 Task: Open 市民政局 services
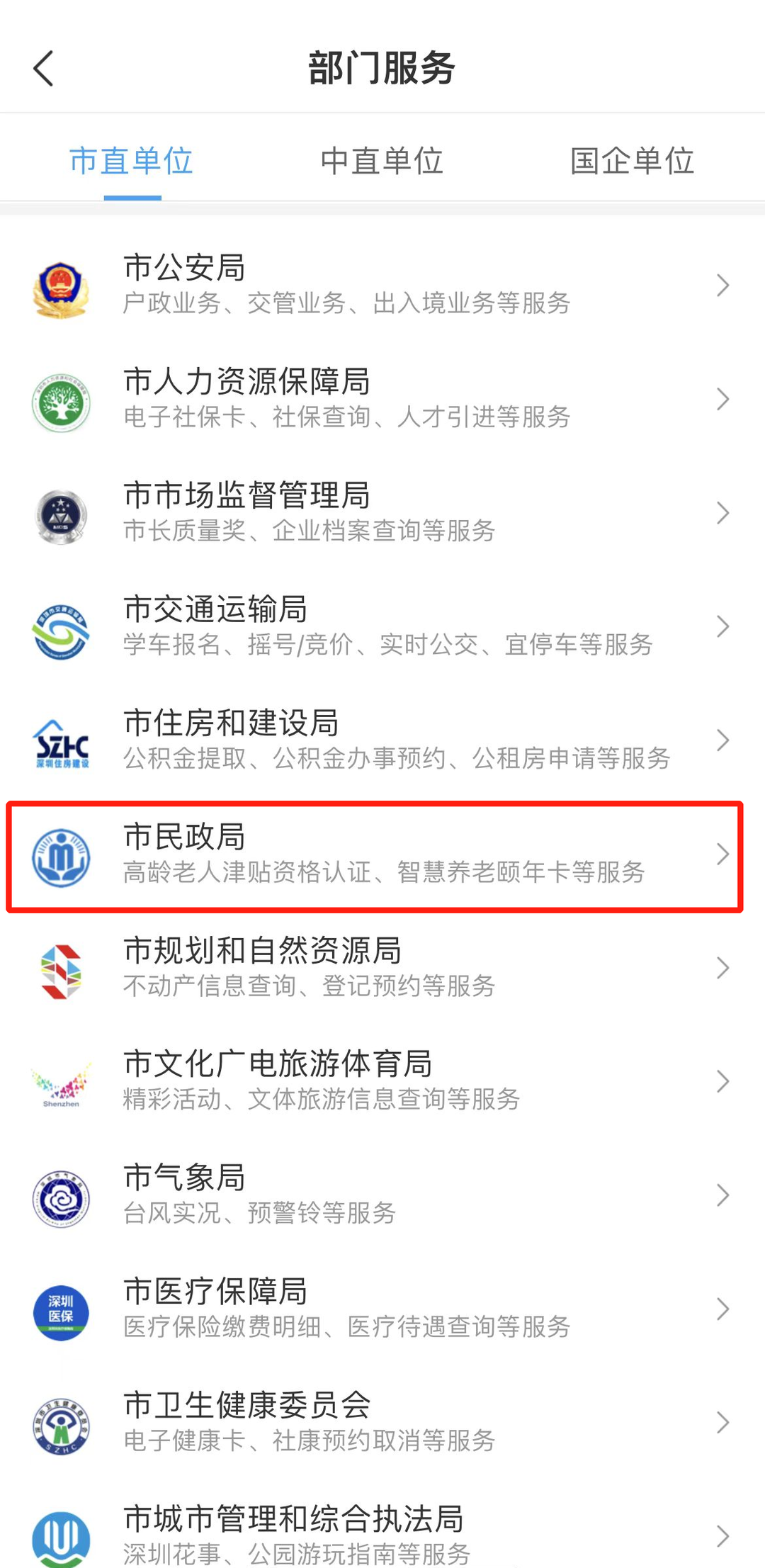[382, 854]
